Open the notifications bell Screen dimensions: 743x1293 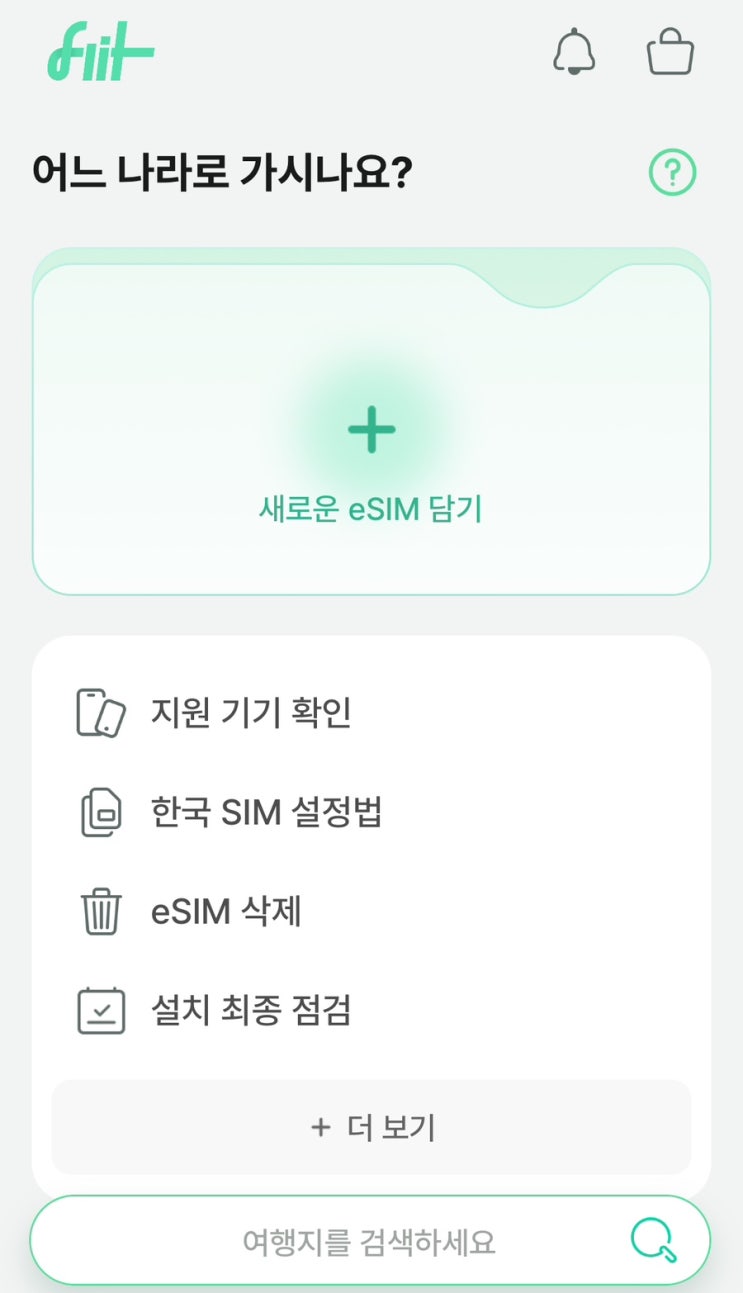click(x=574, y=51)
